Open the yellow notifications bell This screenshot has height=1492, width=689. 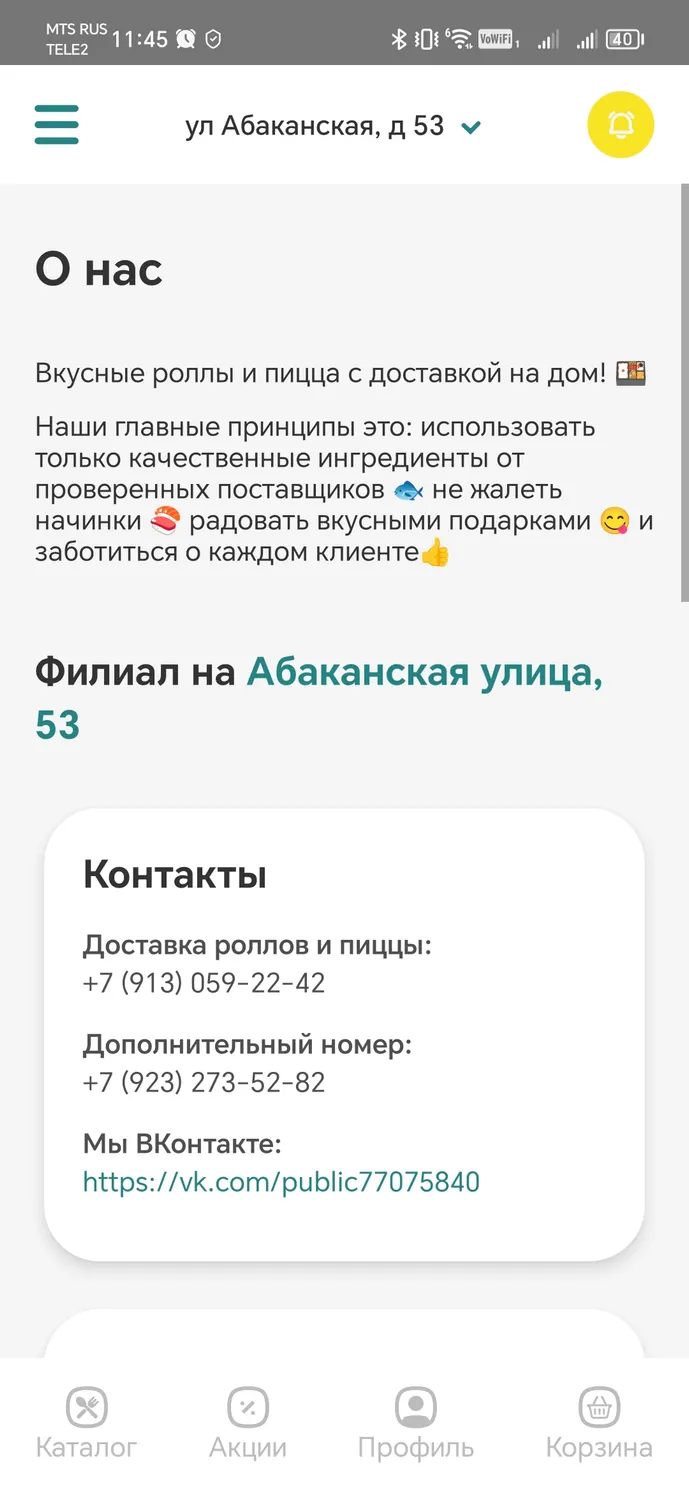pos(620,125)
